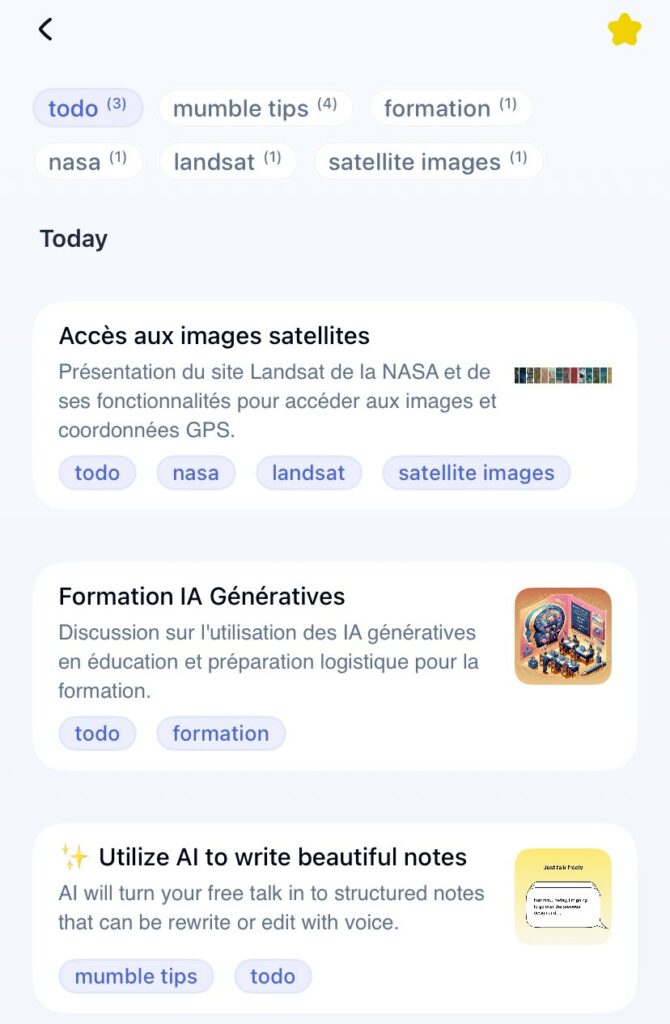Filter by the landsat (1) tag
This screenshot has width=670, height=1024.
pyautogui.click(x=227, y=161)
